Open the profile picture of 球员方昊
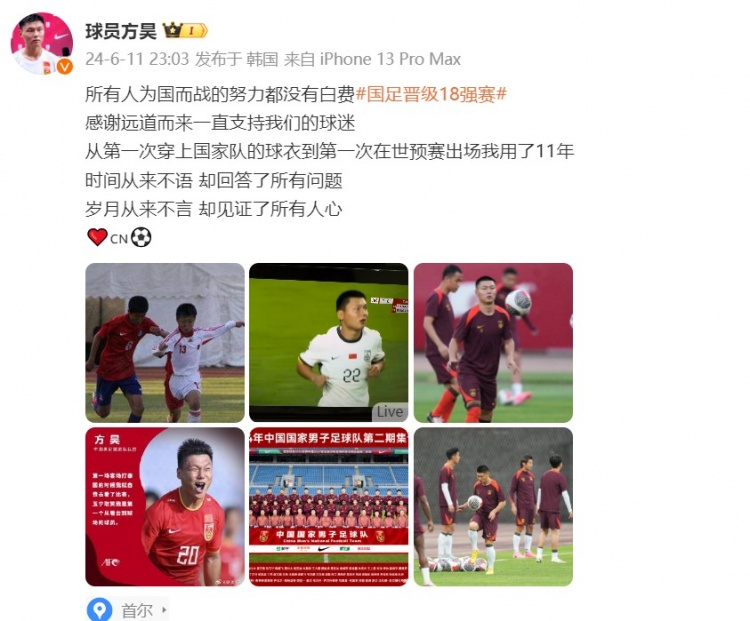Viewport: 750px width, 621px height. 43,44
